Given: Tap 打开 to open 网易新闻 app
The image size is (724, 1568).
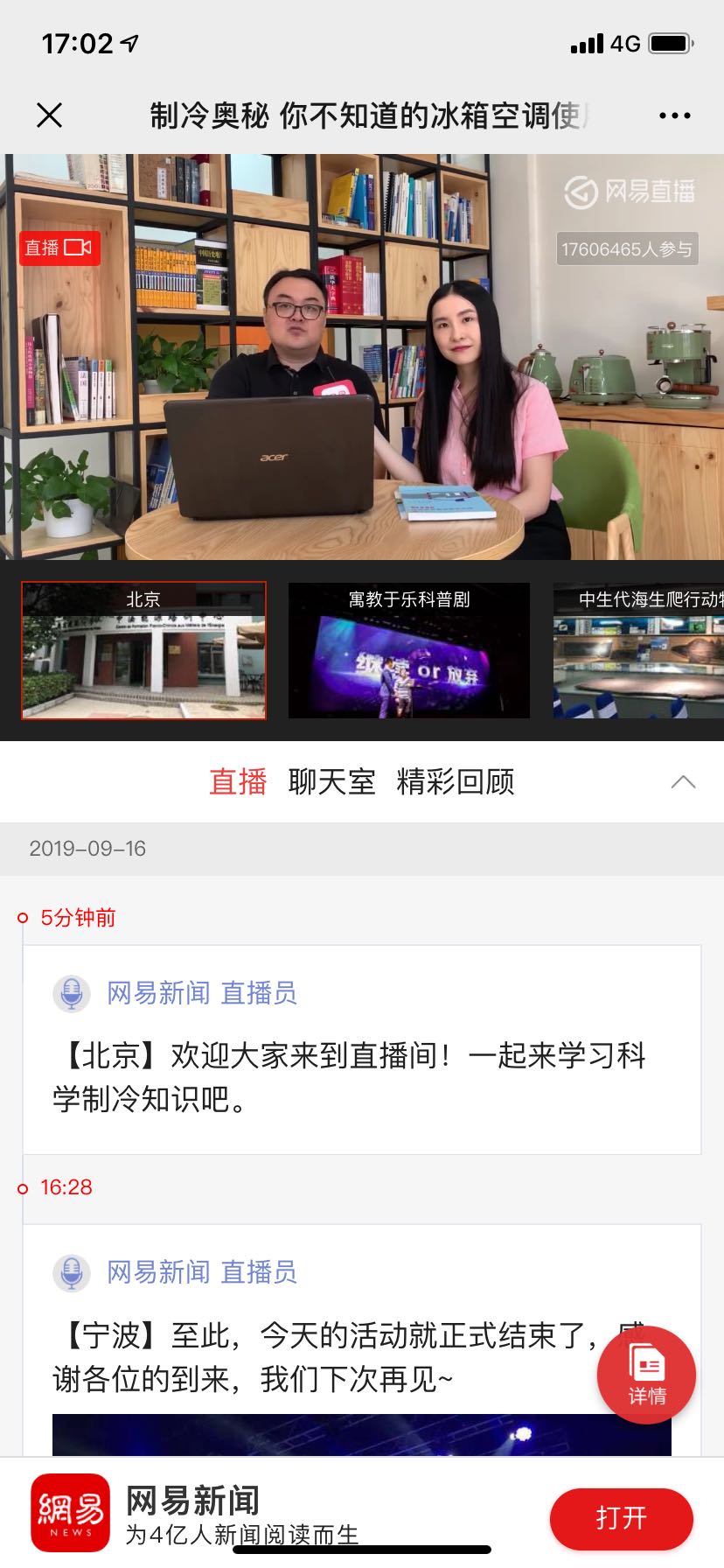Looking at the screenshot, I should [621, 1517].
